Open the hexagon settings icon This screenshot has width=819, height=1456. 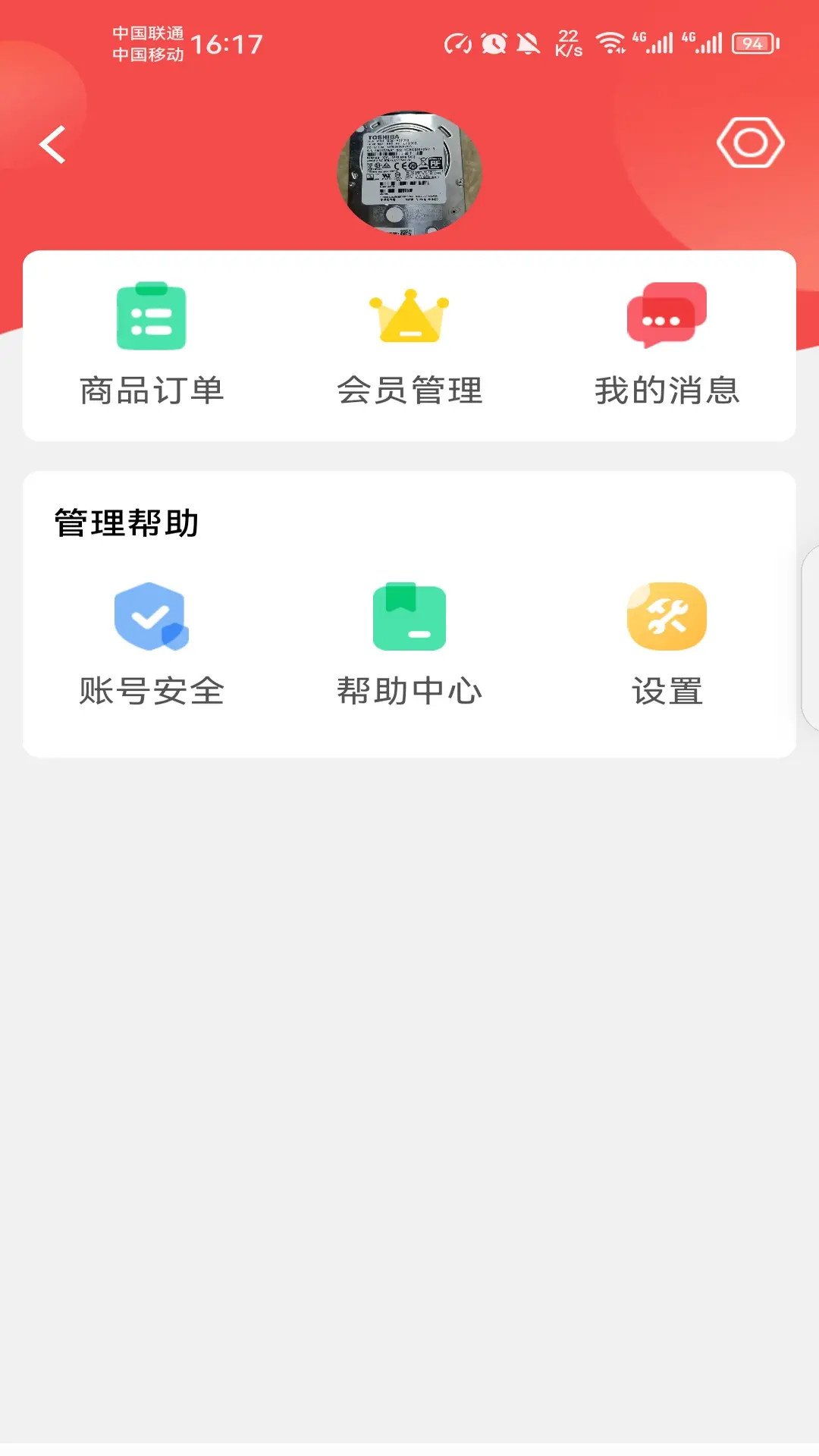pos(750,143)
